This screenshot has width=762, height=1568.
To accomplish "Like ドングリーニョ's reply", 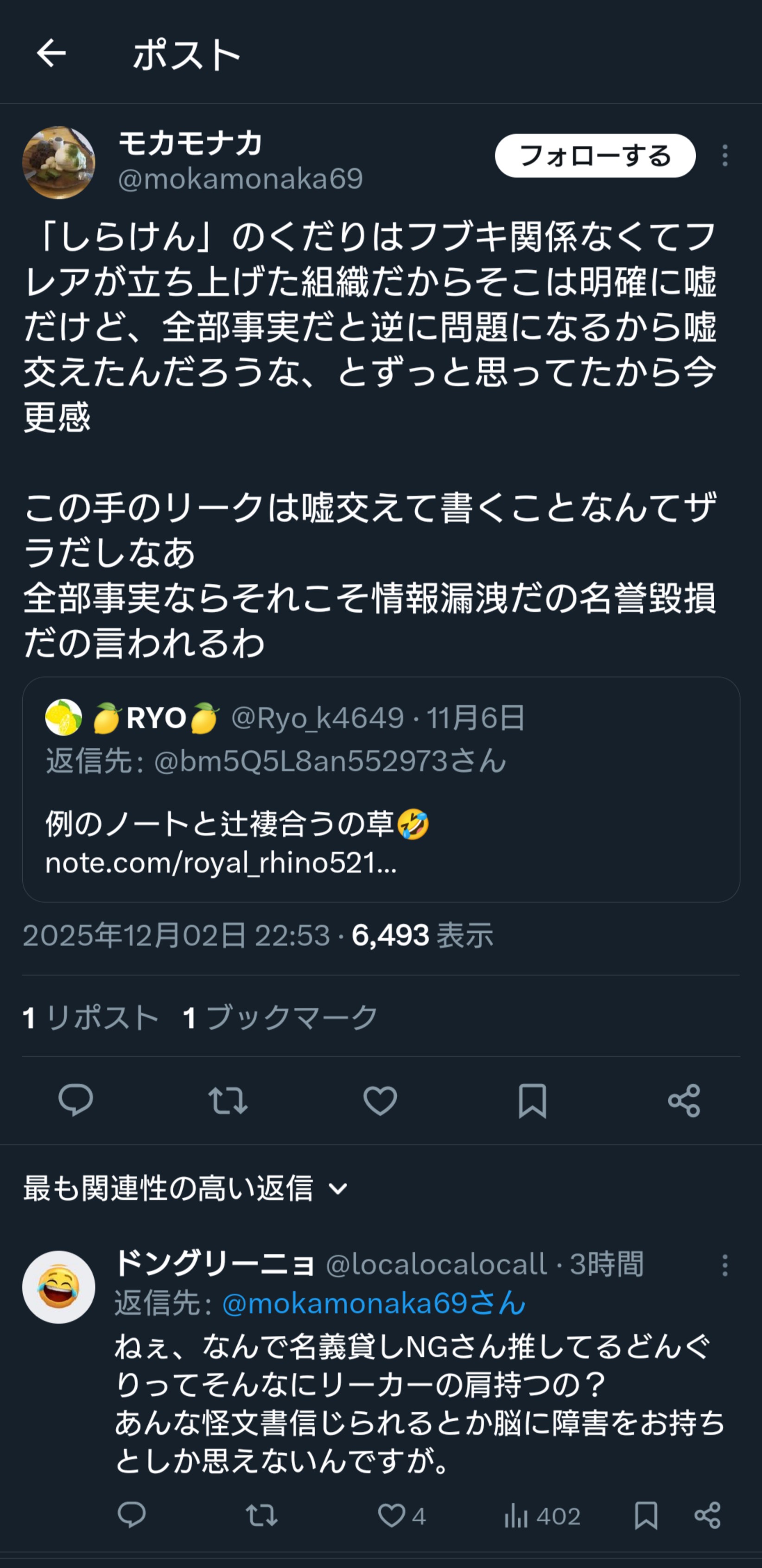I will pyautogui.click(x=392, y=1516).
